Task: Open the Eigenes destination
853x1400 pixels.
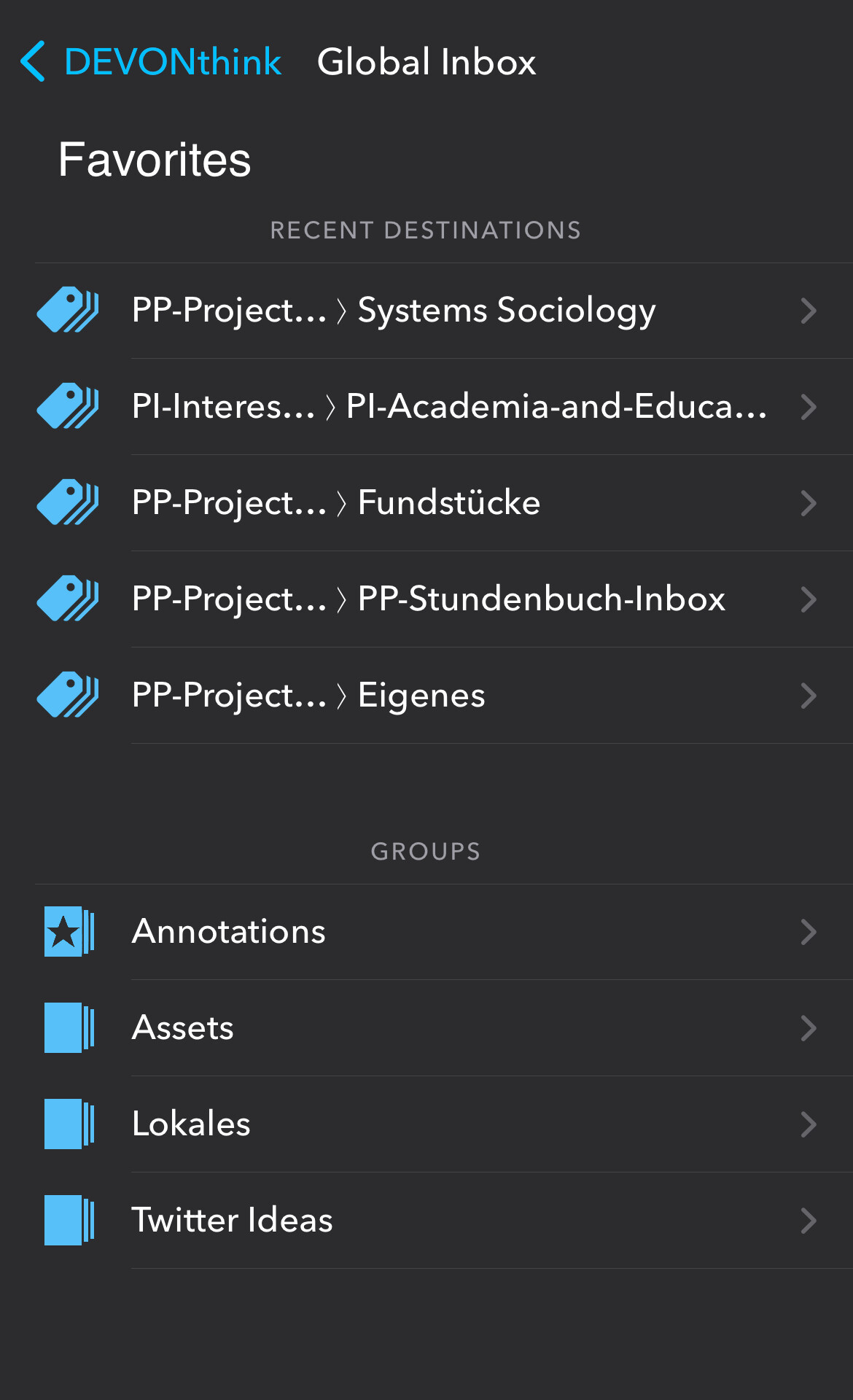Action: (x=444, y=696)
